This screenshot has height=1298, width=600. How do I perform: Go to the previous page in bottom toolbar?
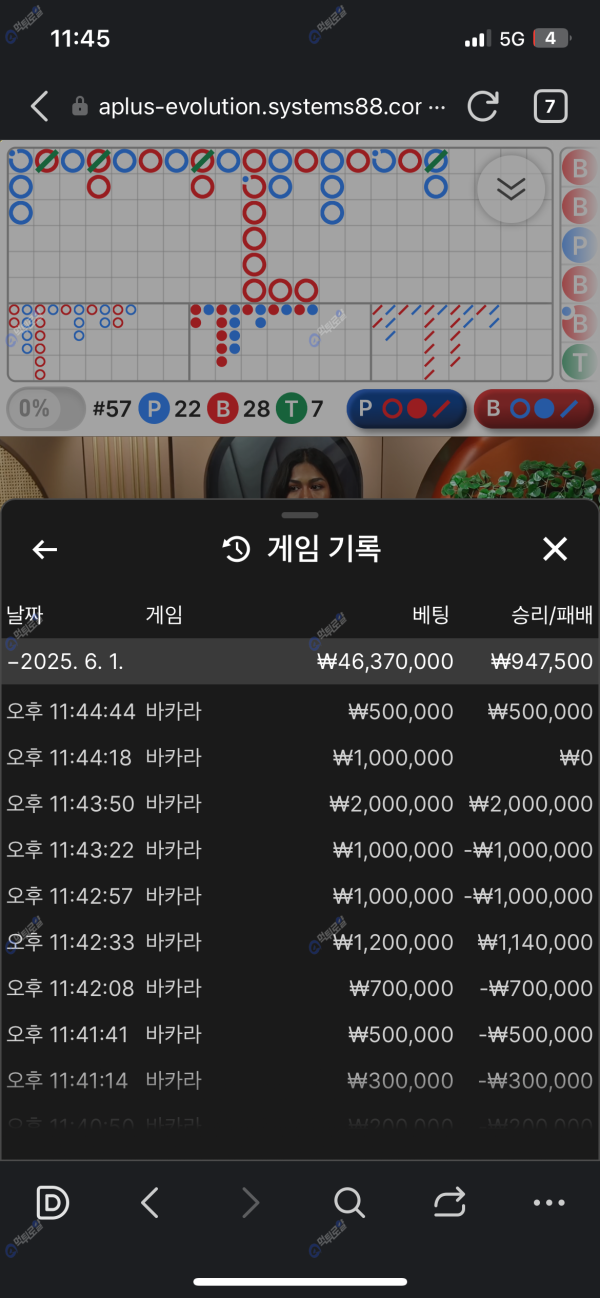[x=150, y=1203]
